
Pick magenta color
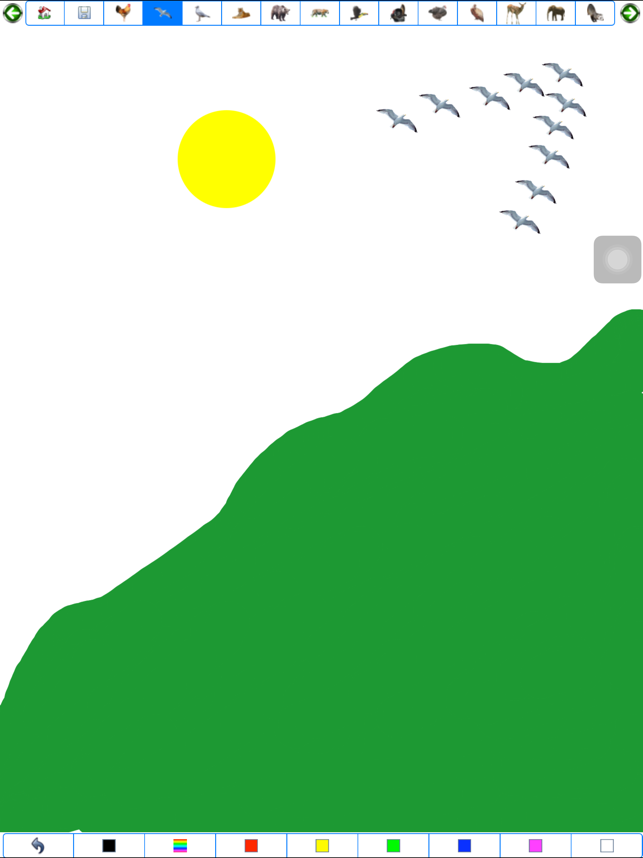tap(535, 846)
